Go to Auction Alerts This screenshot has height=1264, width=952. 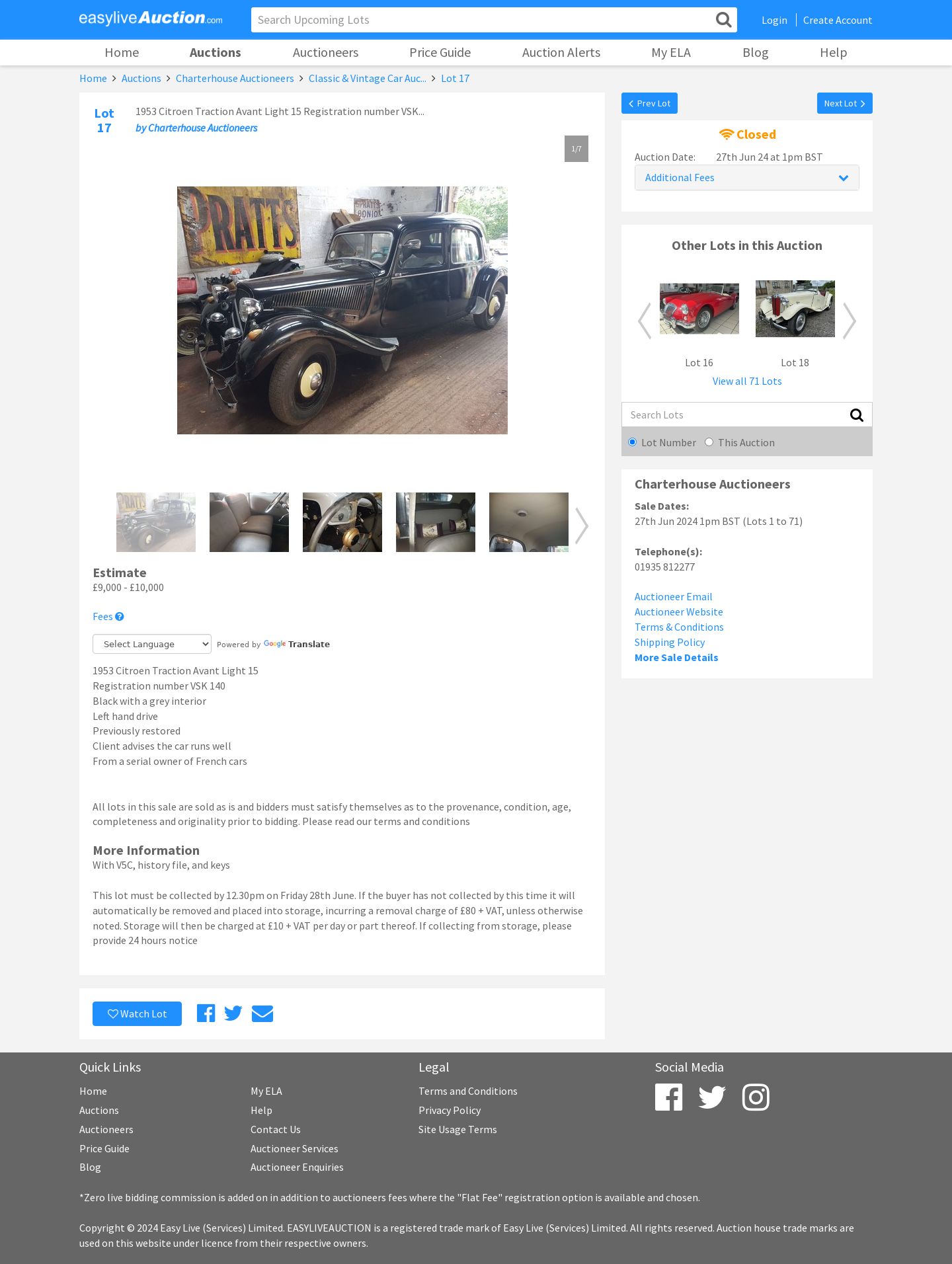tap(561, 52)
